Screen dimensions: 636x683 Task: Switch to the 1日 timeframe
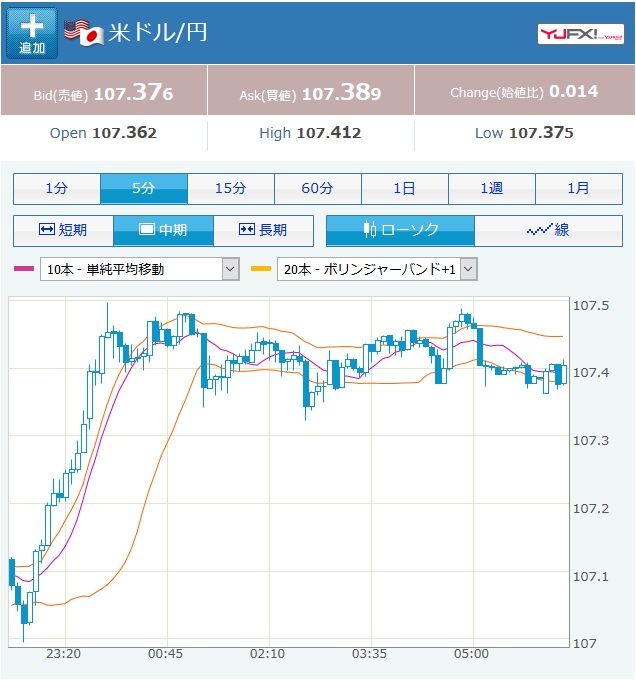pos(405,188)
